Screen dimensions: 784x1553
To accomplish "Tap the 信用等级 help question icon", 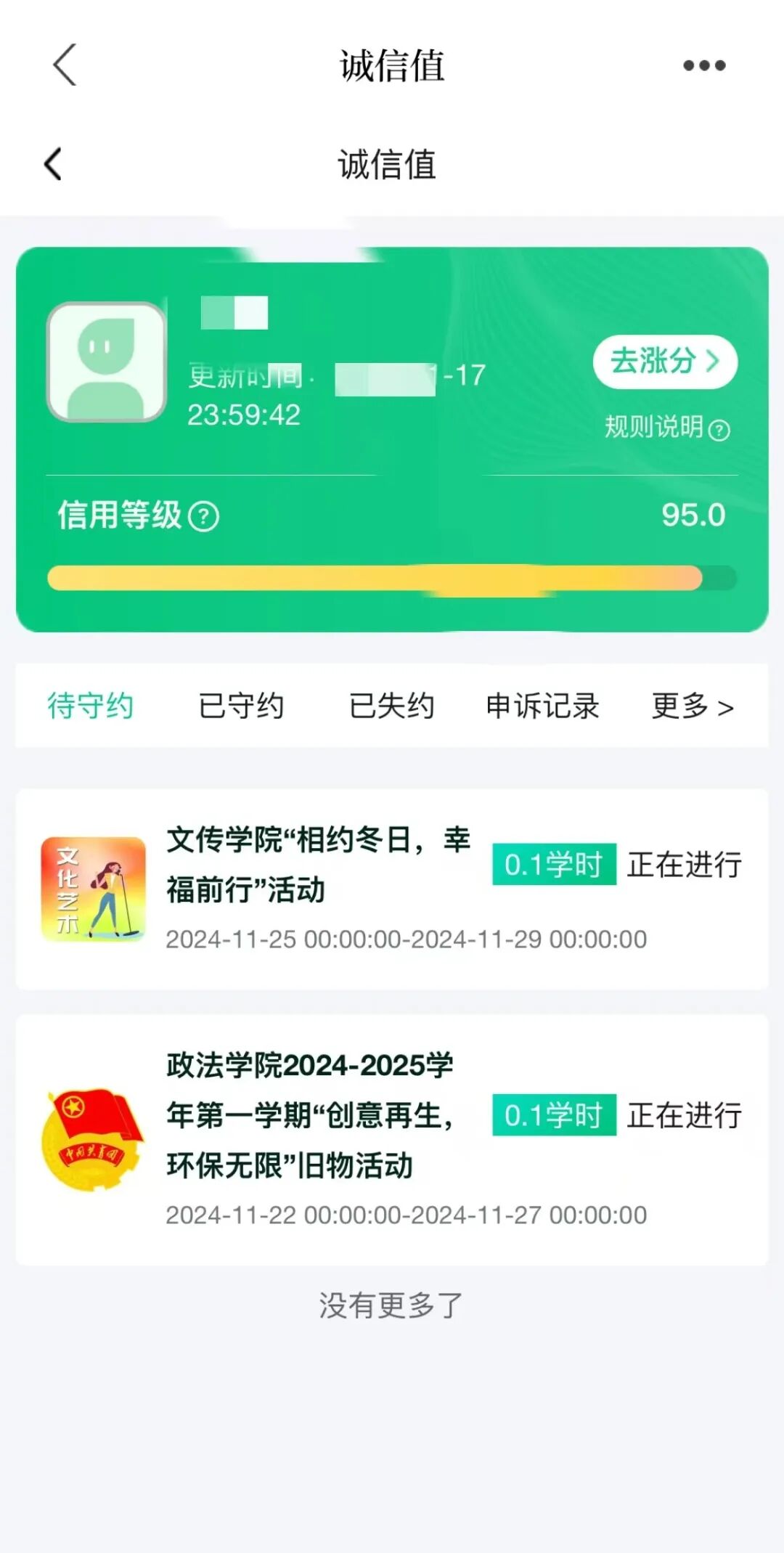I will tap(204, 517).
